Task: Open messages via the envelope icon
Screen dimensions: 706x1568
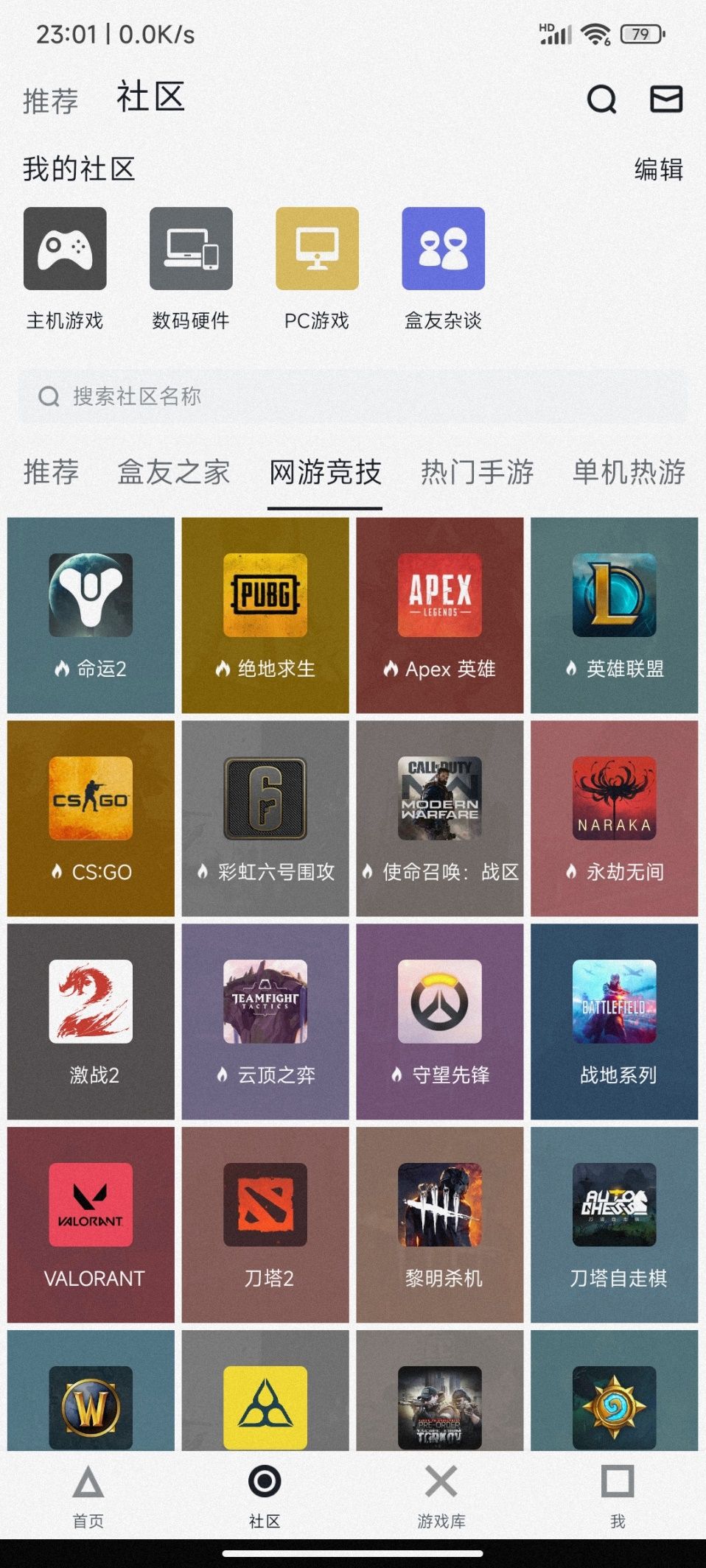Action: pyautogui.click(x=665, y=99)
